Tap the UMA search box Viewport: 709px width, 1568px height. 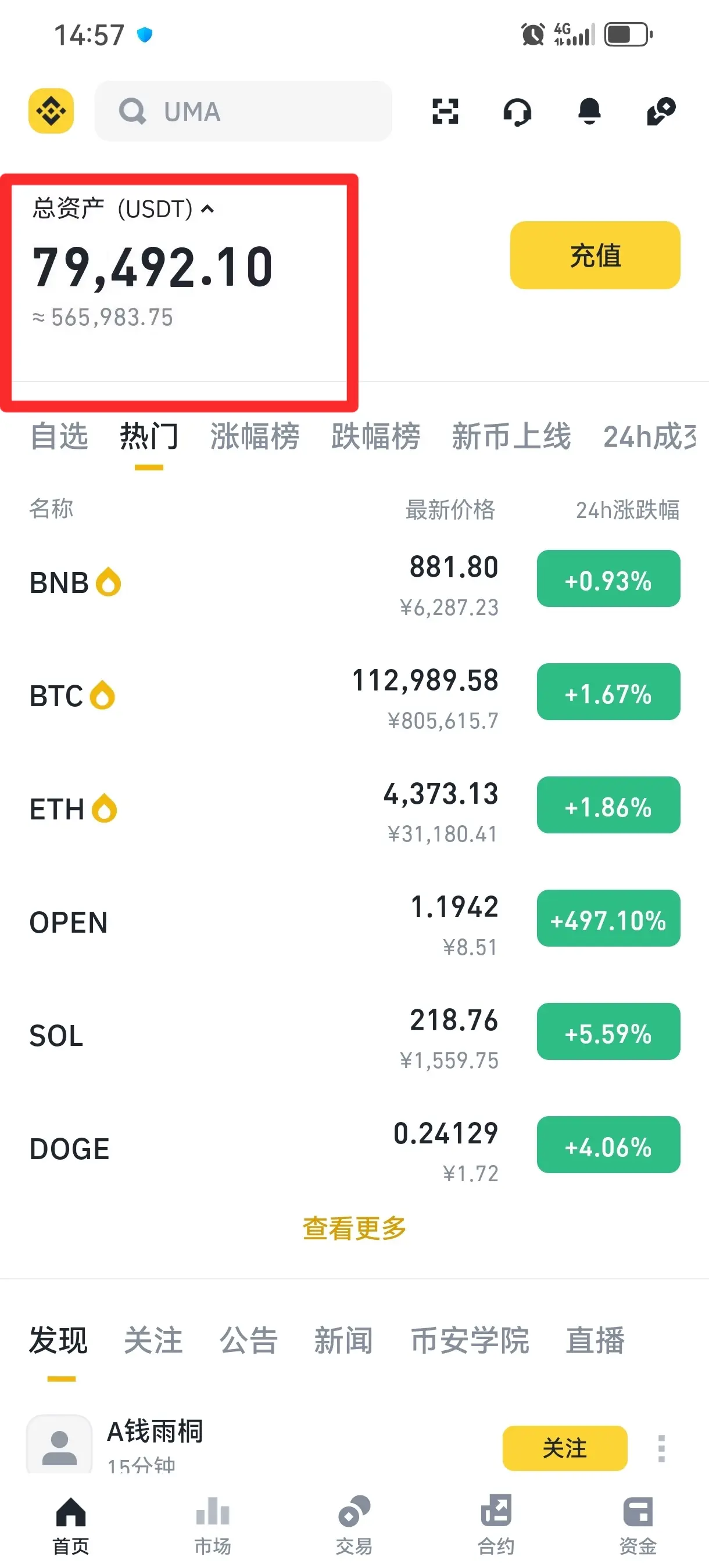(244, 111)
